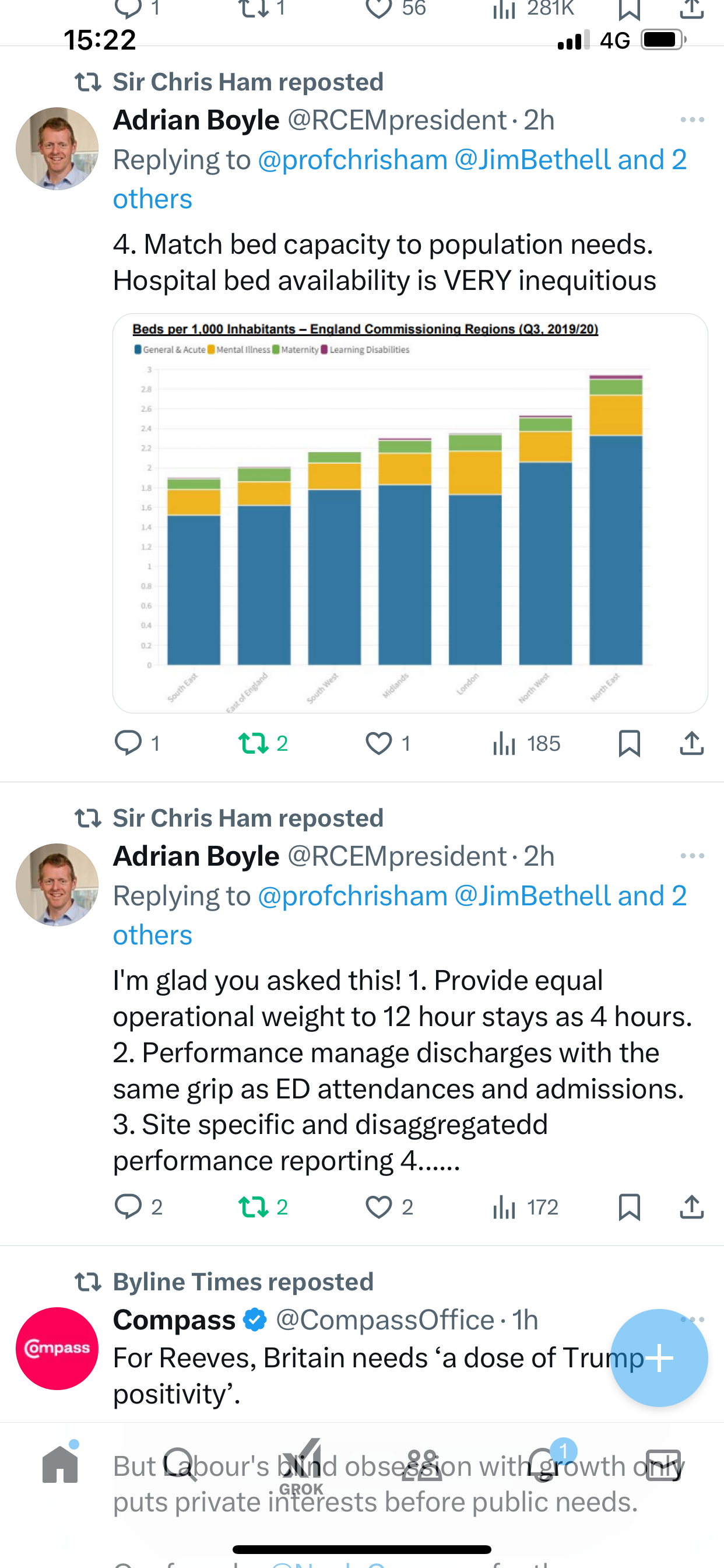Bookmark the post with 172 views

(x=629, y=1206)
